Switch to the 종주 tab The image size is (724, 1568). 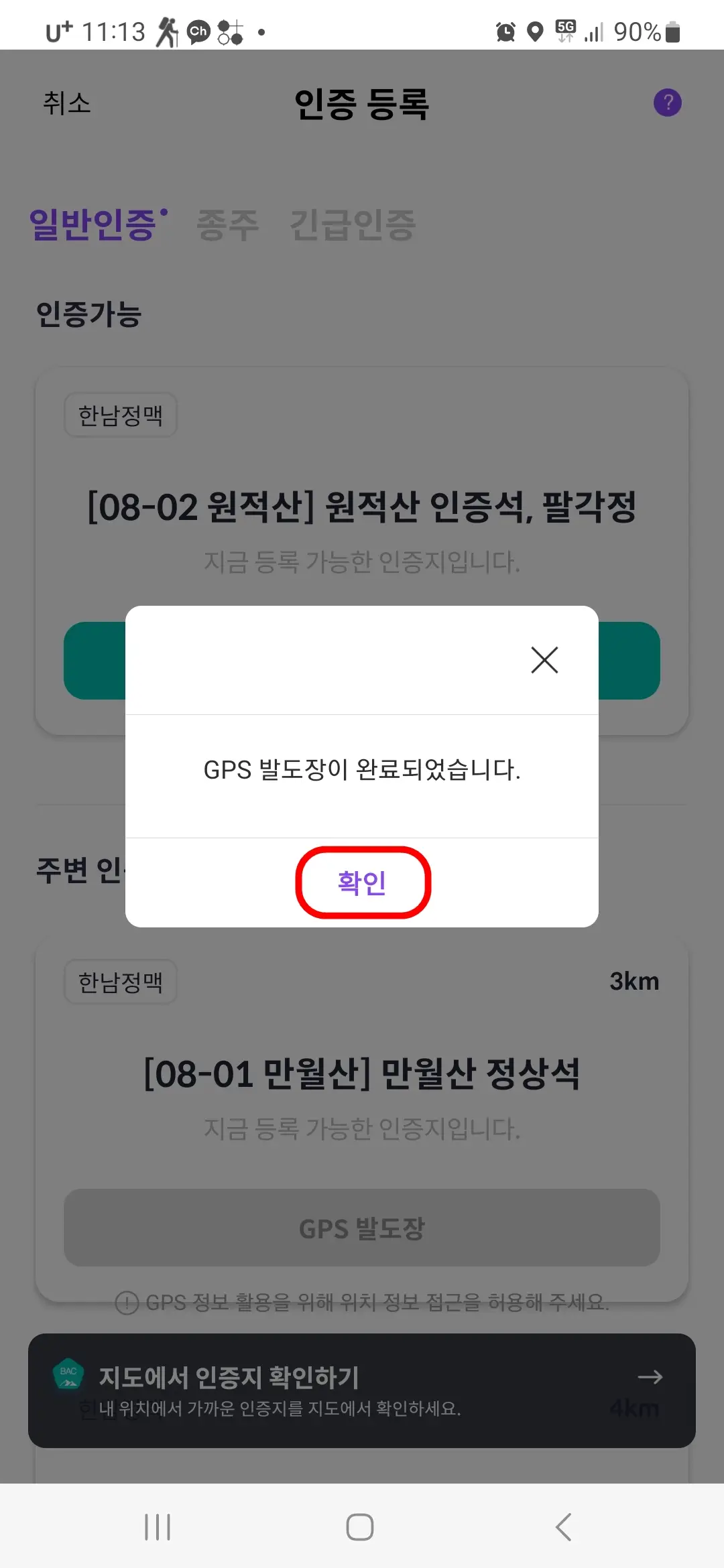click(228, 225)
